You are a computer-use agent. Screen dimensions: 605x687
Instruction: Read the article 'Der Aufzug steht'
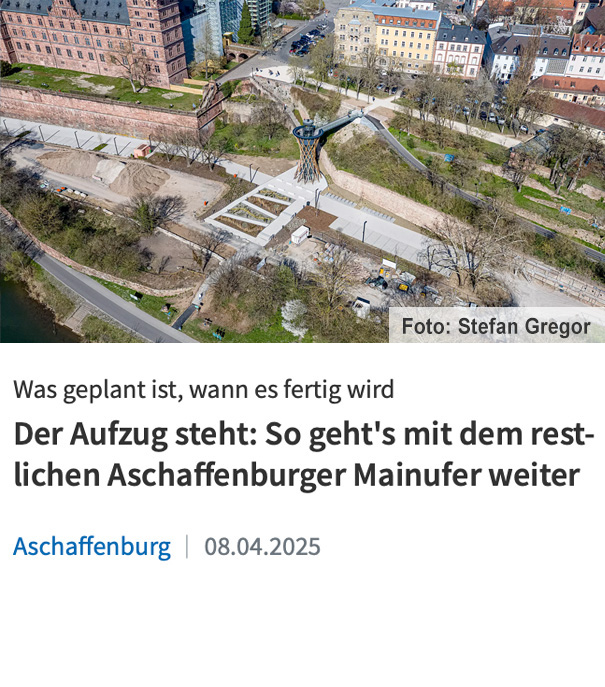(x=303, y=456)
